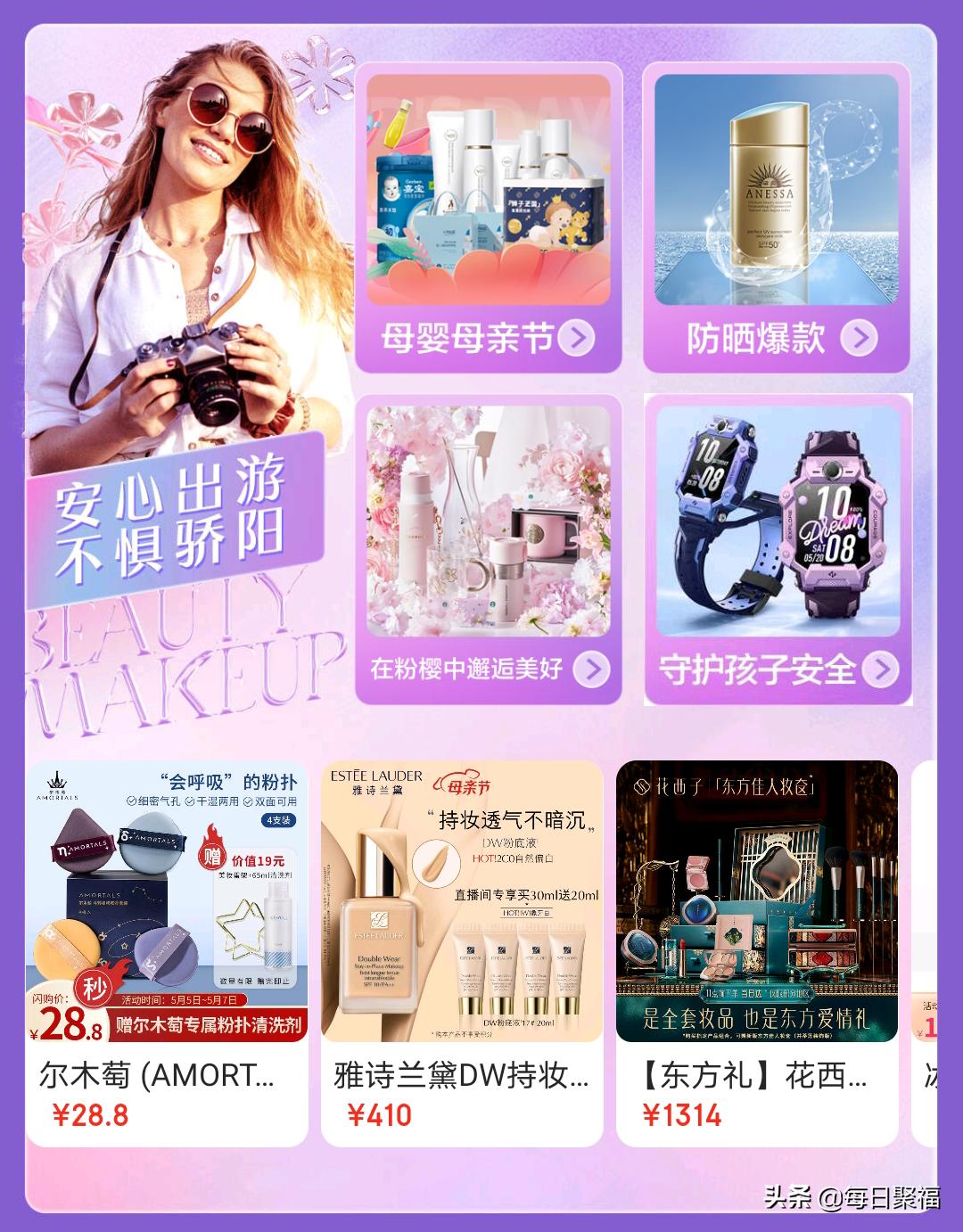Open the 母婴母亲节 category tile
The image size is (963, 1232).
click(488, 218)
